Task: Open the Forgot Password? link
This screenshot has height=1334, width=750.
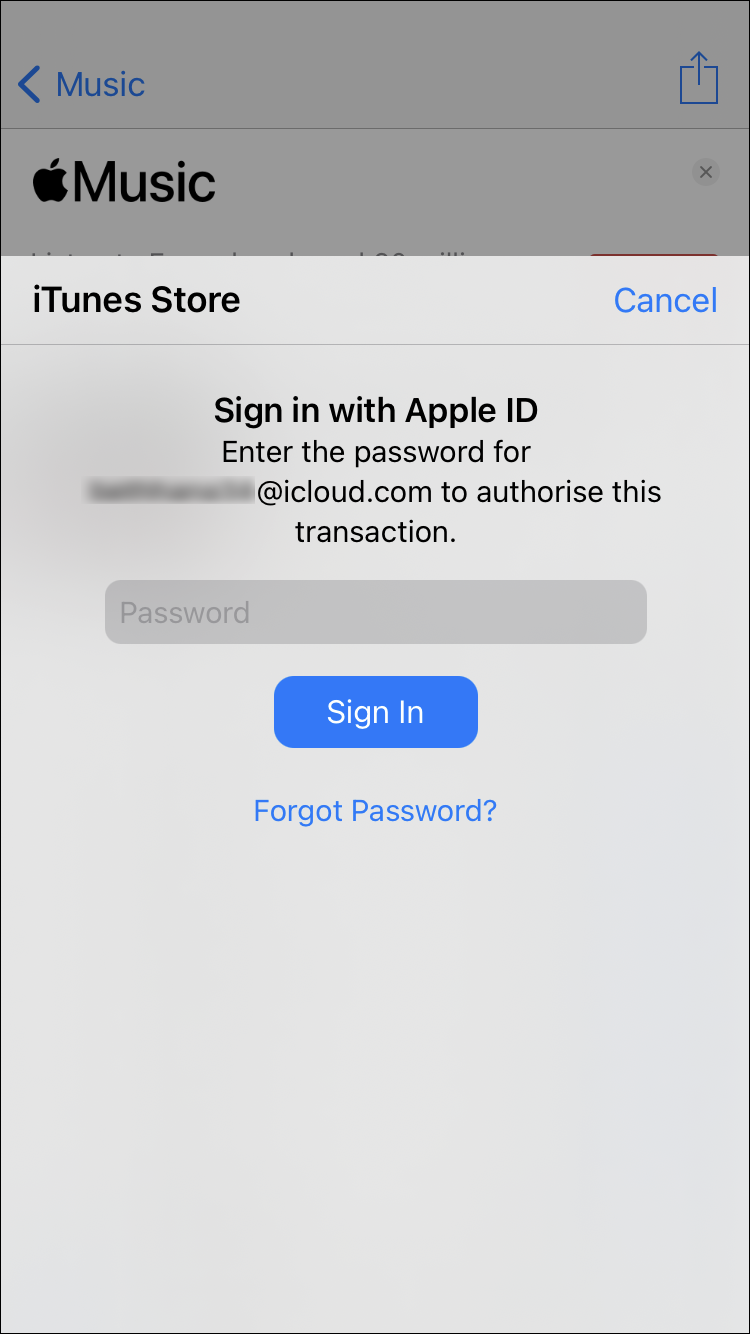Action: point(375,810)
